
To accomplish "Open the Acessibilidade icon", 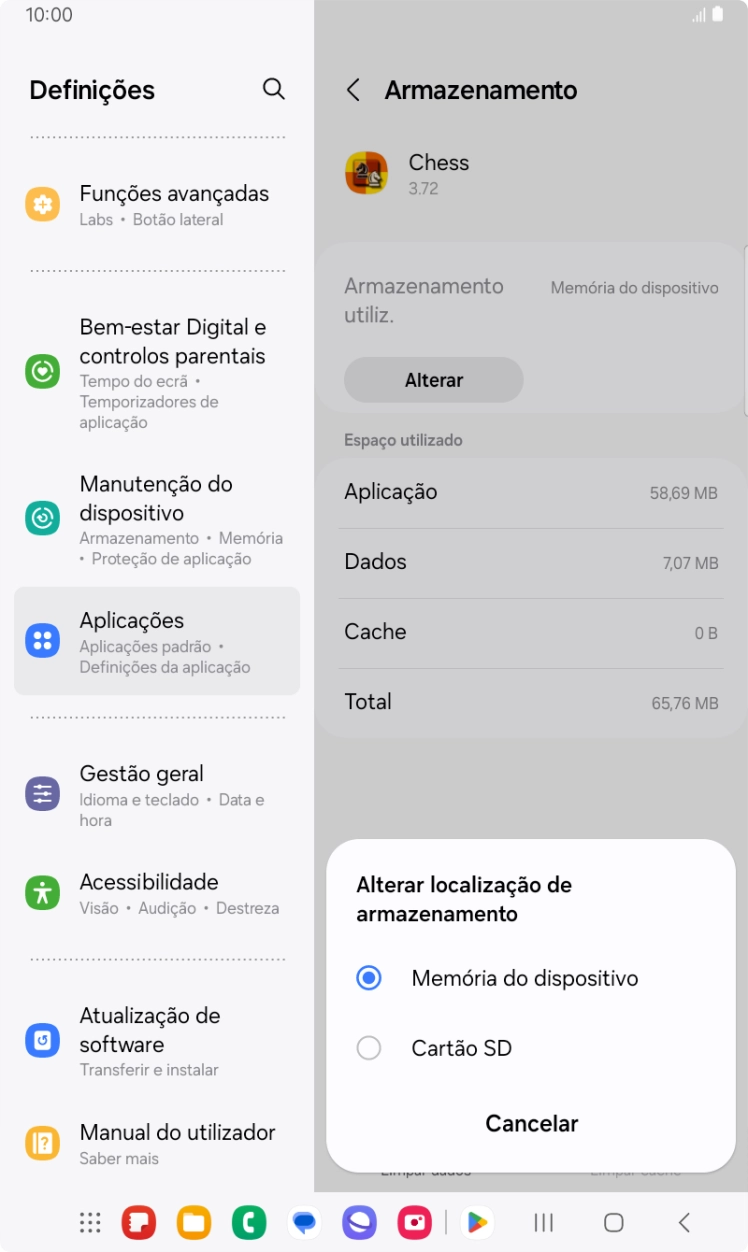I will [x=42, y=892].
